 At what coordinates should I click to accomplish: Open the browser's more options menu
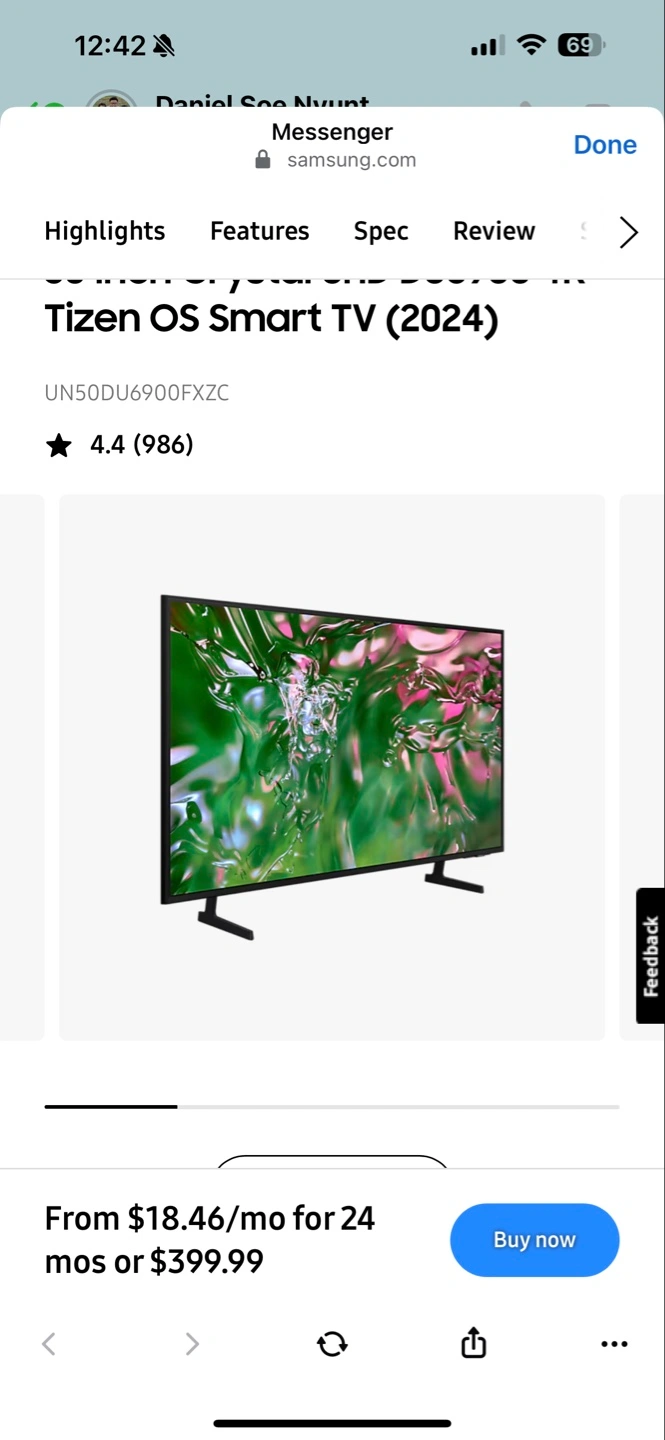[614, 1344]
